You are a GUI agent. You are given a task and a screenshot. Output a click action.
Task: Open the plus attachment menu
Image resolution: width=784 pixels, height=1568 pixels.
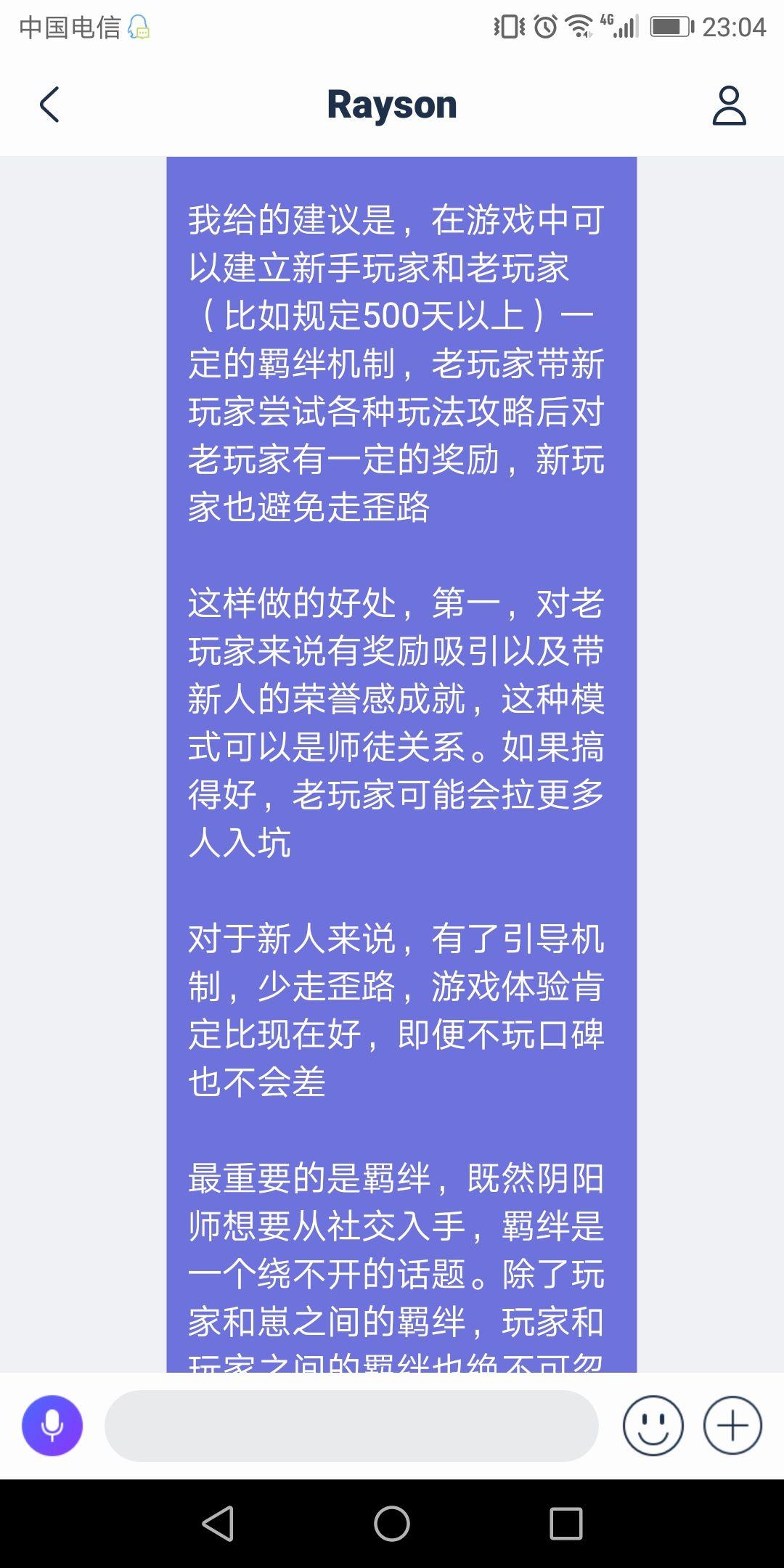(x=732, y=1426)
